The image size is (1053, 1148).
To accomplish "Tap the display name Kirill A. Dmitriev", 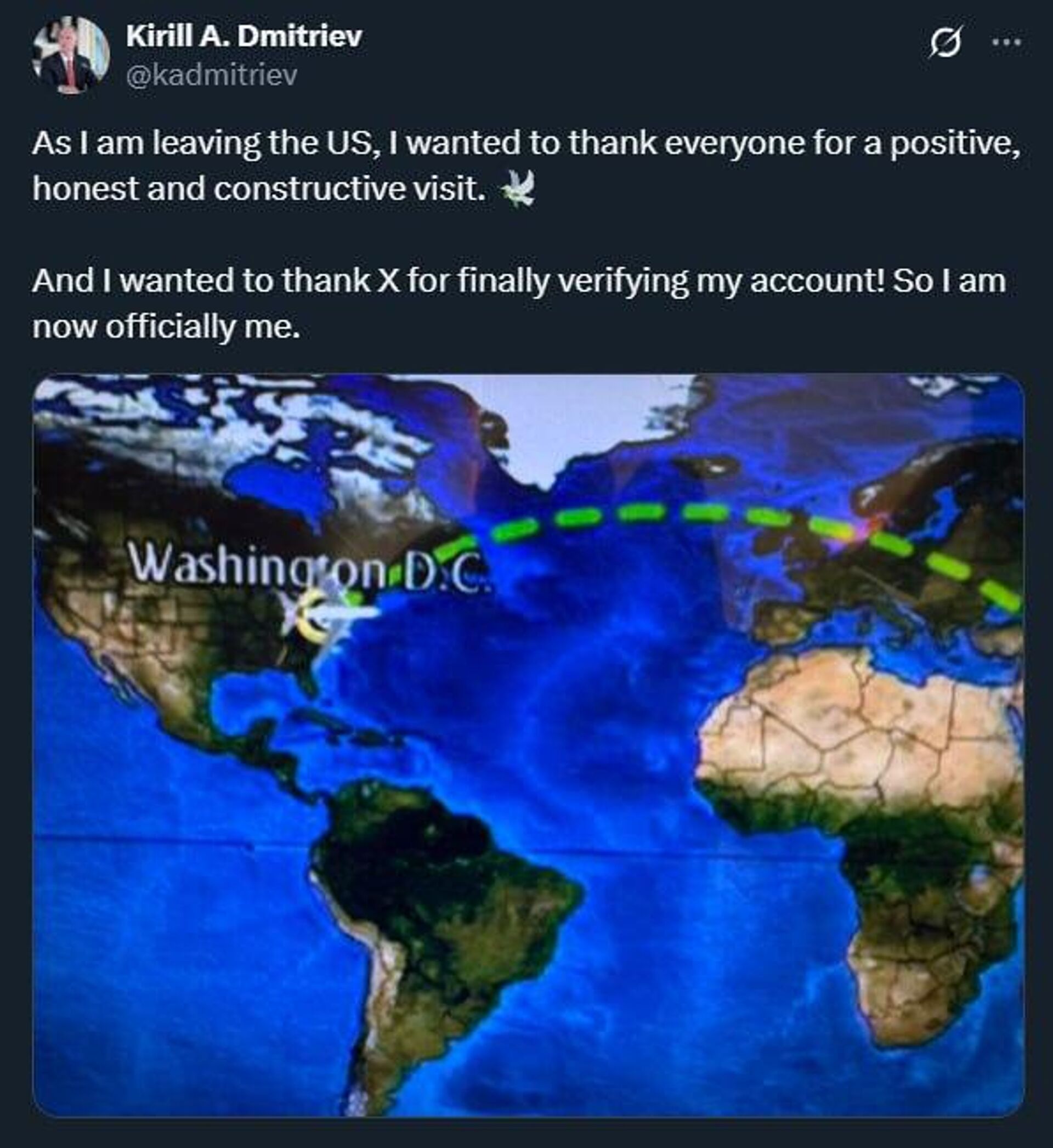I will [244, 37].
